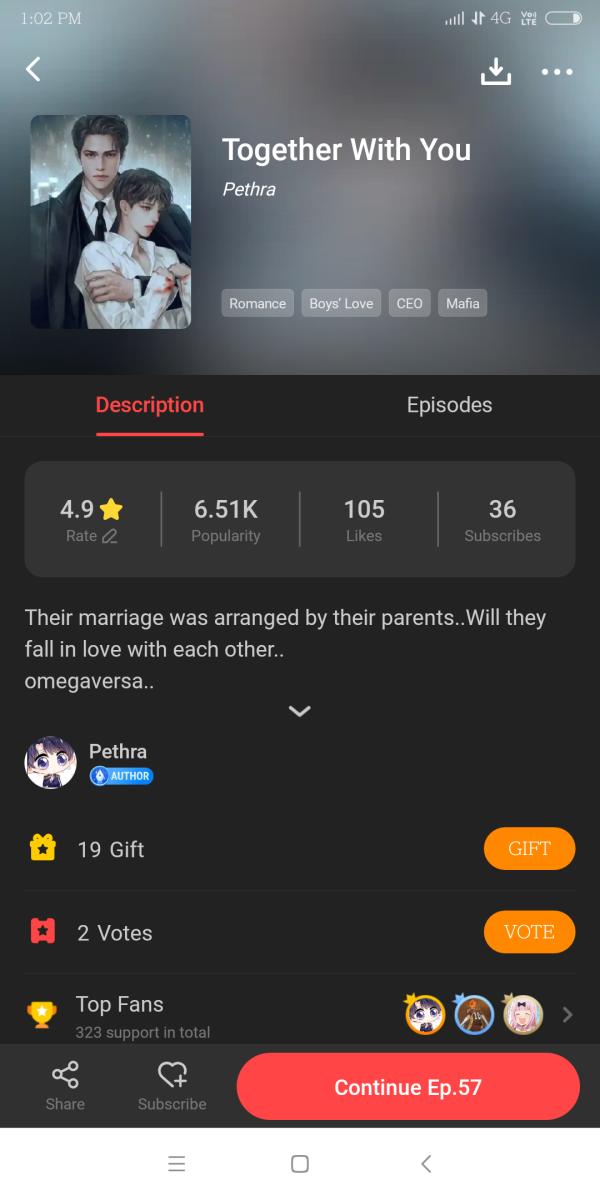Screen dimensions: 600x1200
Task: Tap the Boys' Love genre chip
Action: tap(341, 303)
